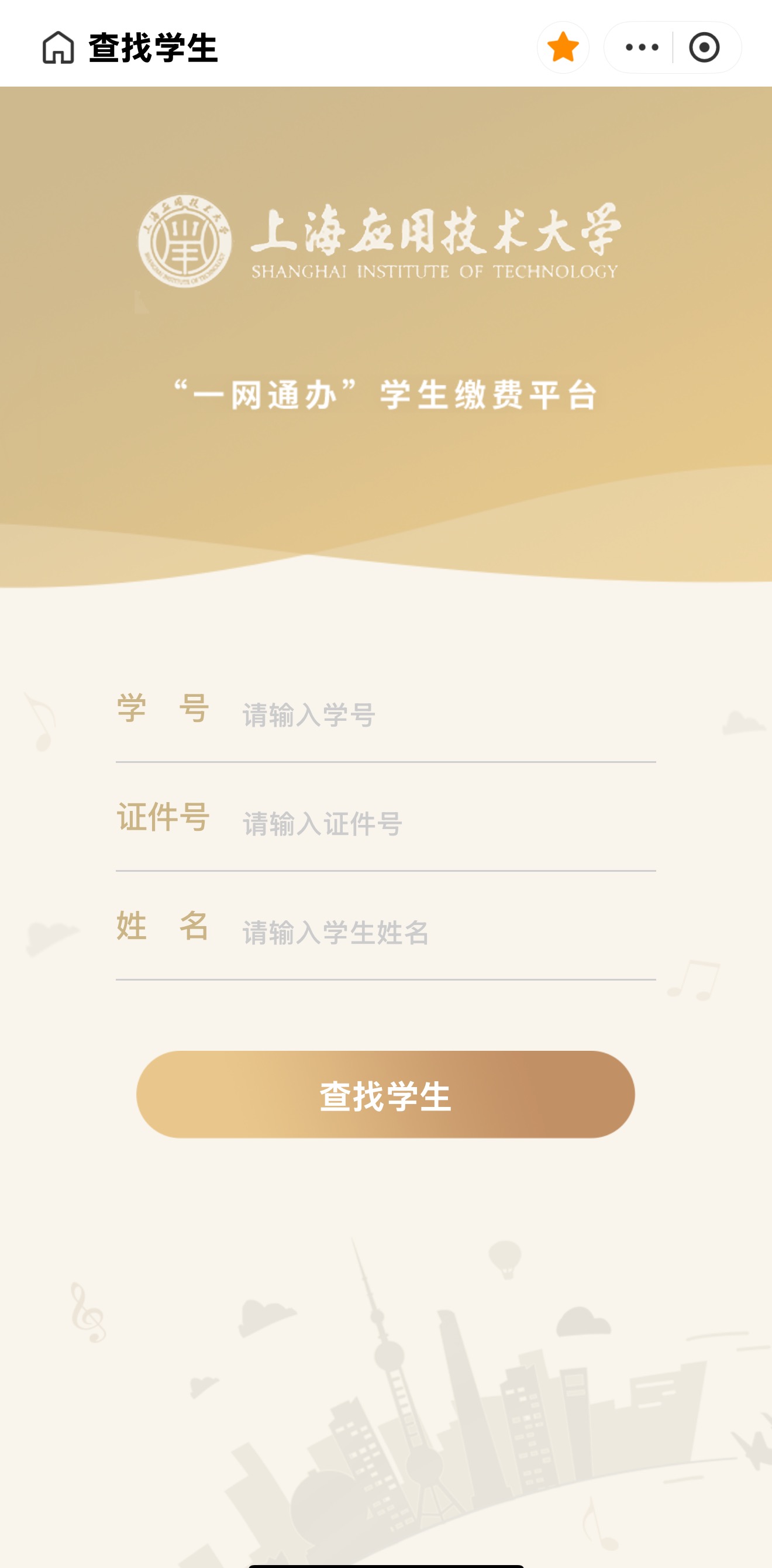
Task: Tap the orange favorite star icon
Action: [563, 47]
